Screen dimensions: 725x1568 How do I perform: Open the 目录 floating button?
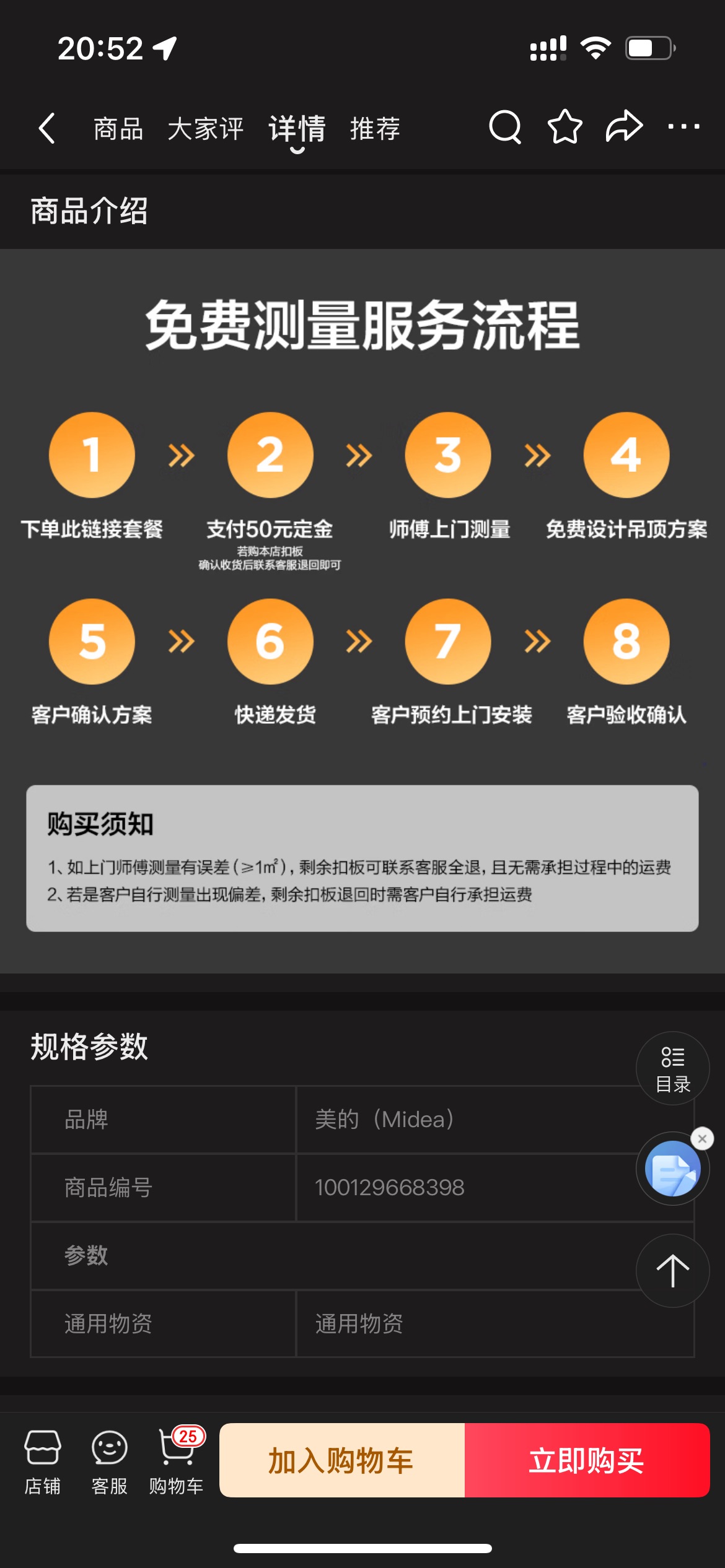(x=672, y=1068)
